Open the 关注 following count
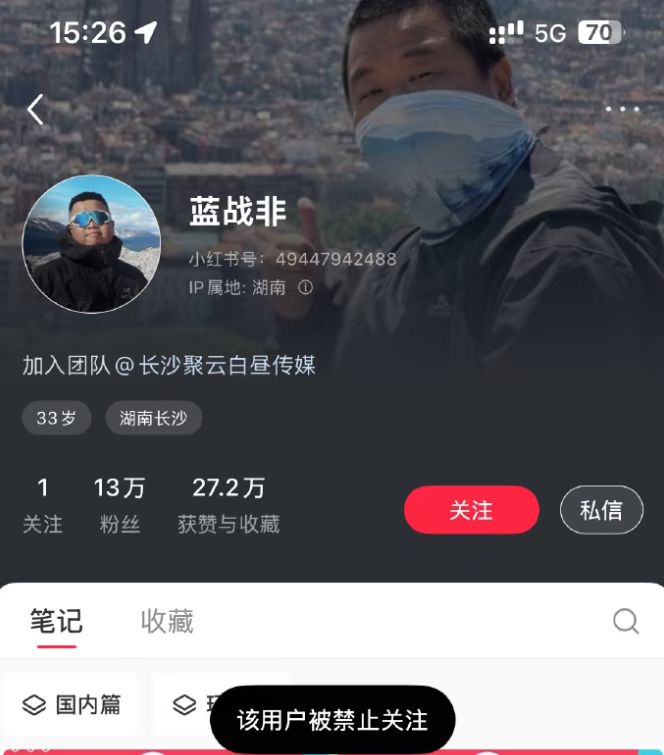The image size is (664, 755). [43, 505]
